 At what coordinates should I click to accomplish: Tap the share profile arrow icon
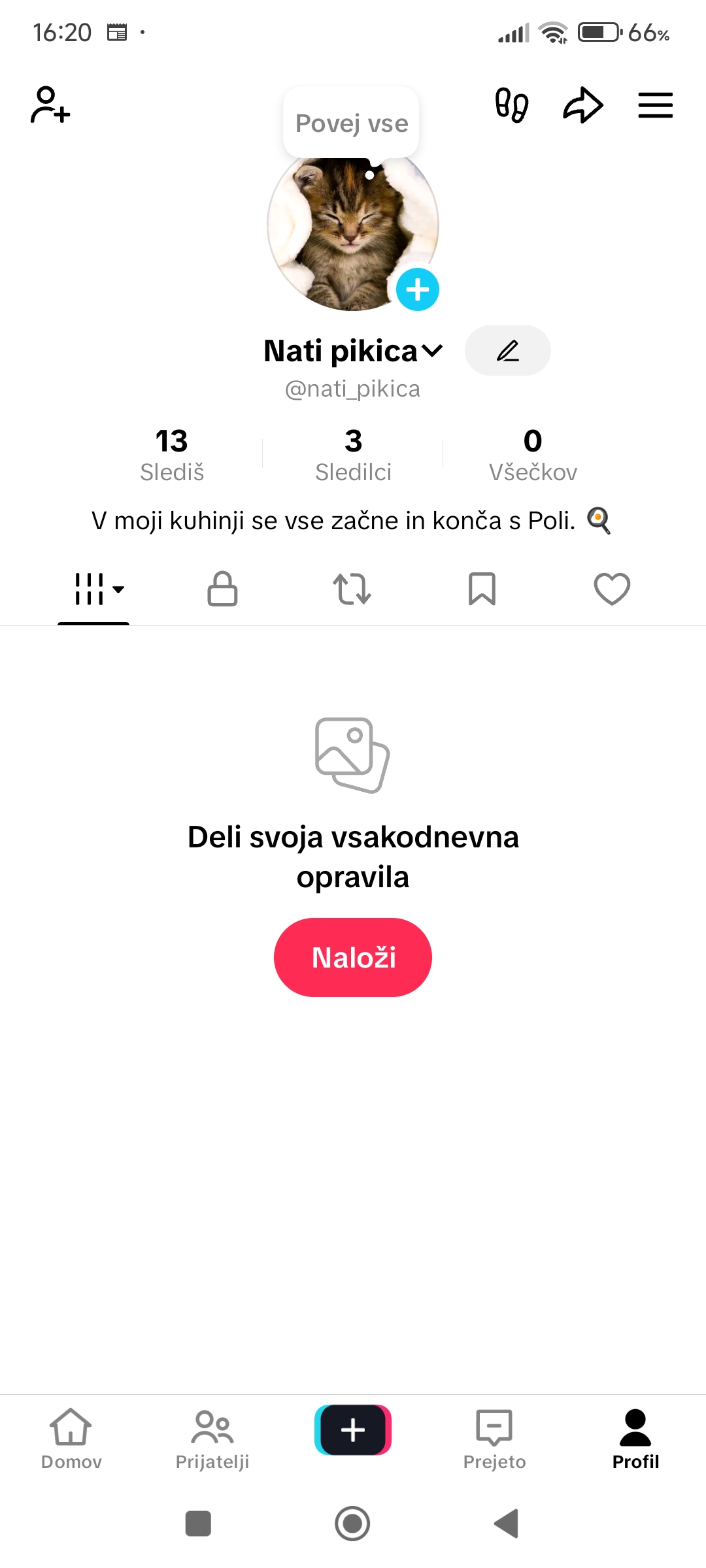click(x=584, y=105)
